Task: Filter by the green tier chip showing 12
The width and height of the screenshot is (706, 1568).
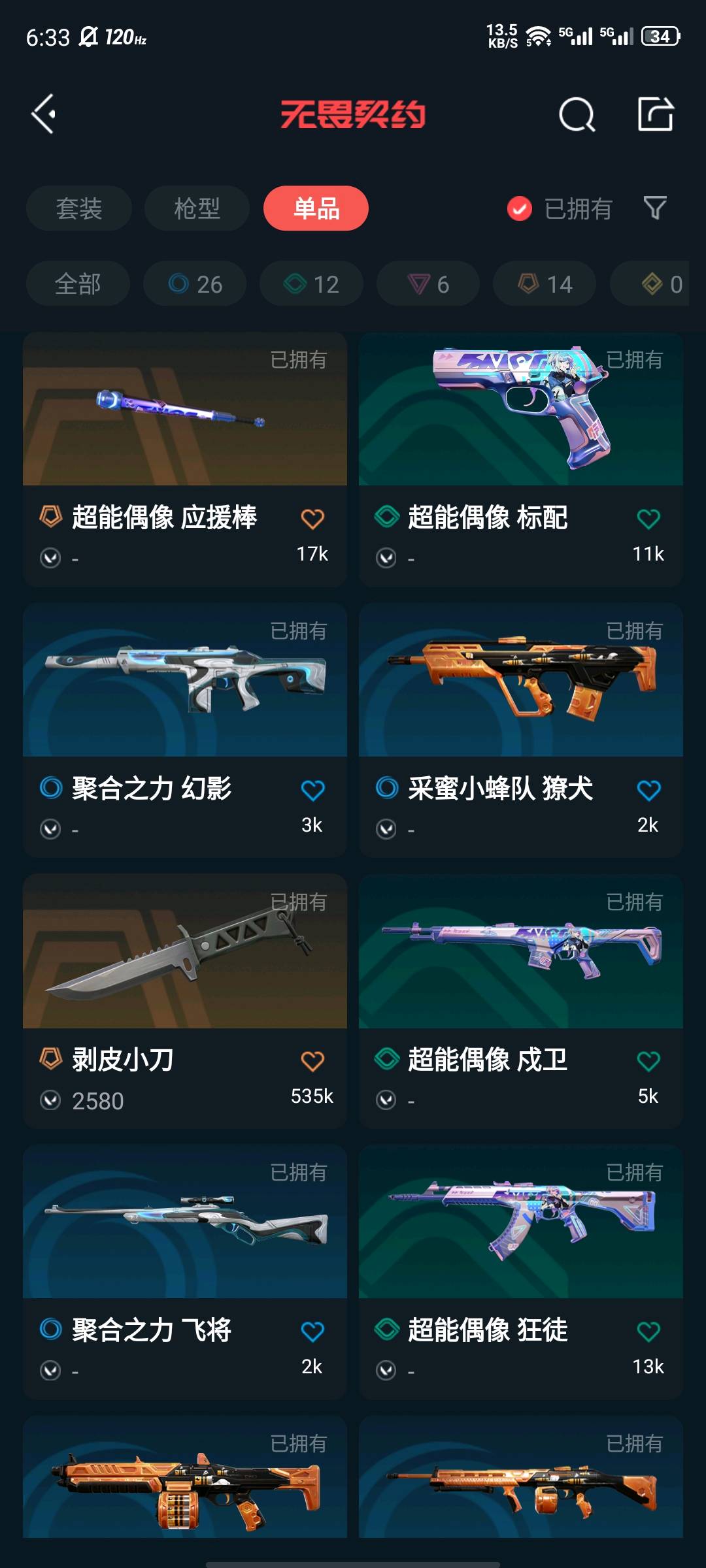Action: pyautogui.click(x=311, y=284)
